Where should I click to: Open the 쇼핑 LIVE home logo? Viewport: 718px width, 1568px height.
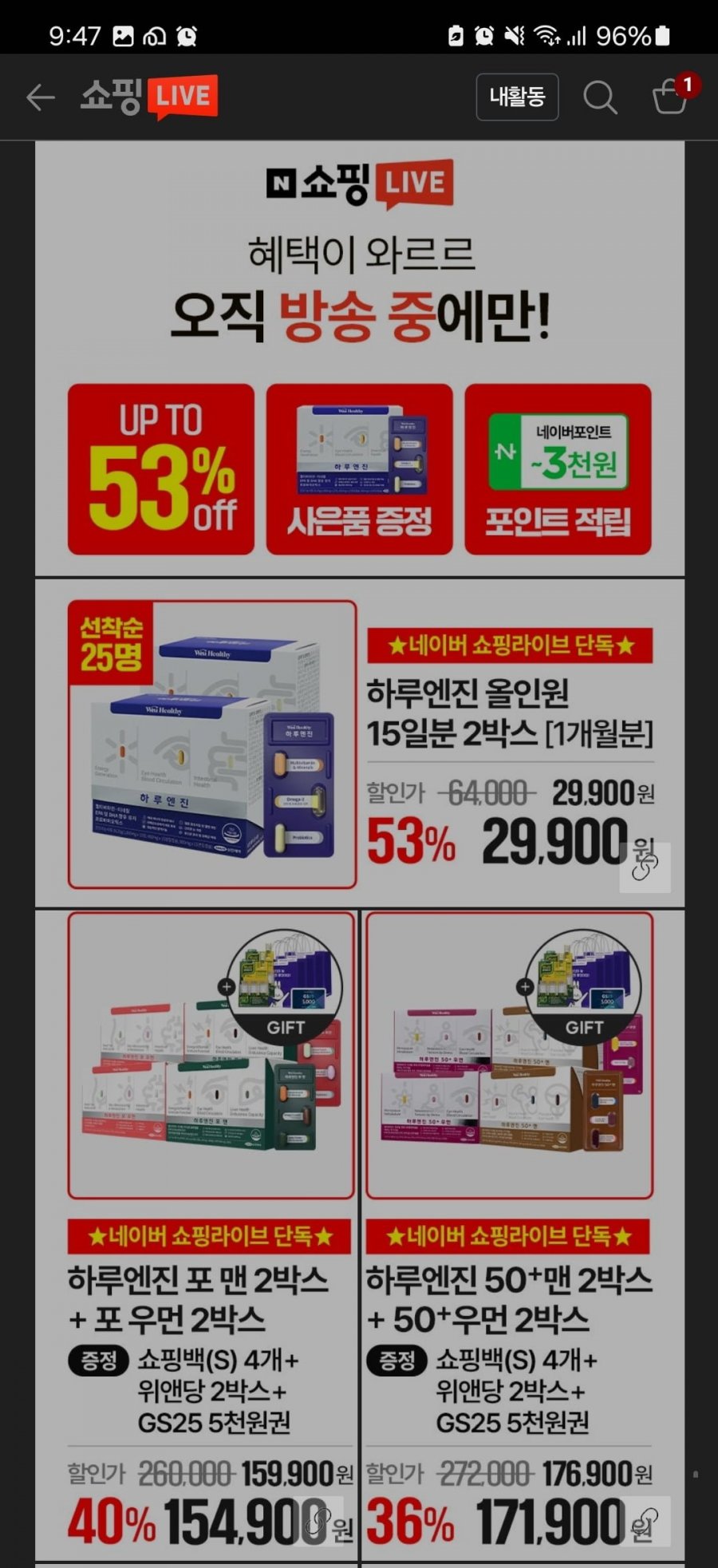tap(149, 97)
